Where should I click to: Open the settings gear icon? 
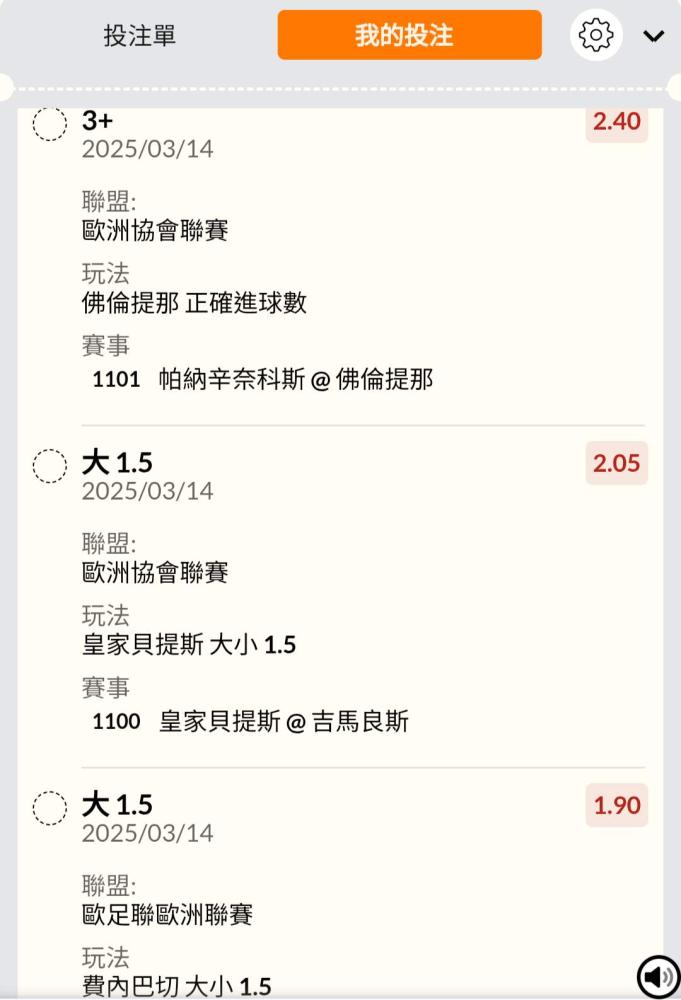(596, 36)
